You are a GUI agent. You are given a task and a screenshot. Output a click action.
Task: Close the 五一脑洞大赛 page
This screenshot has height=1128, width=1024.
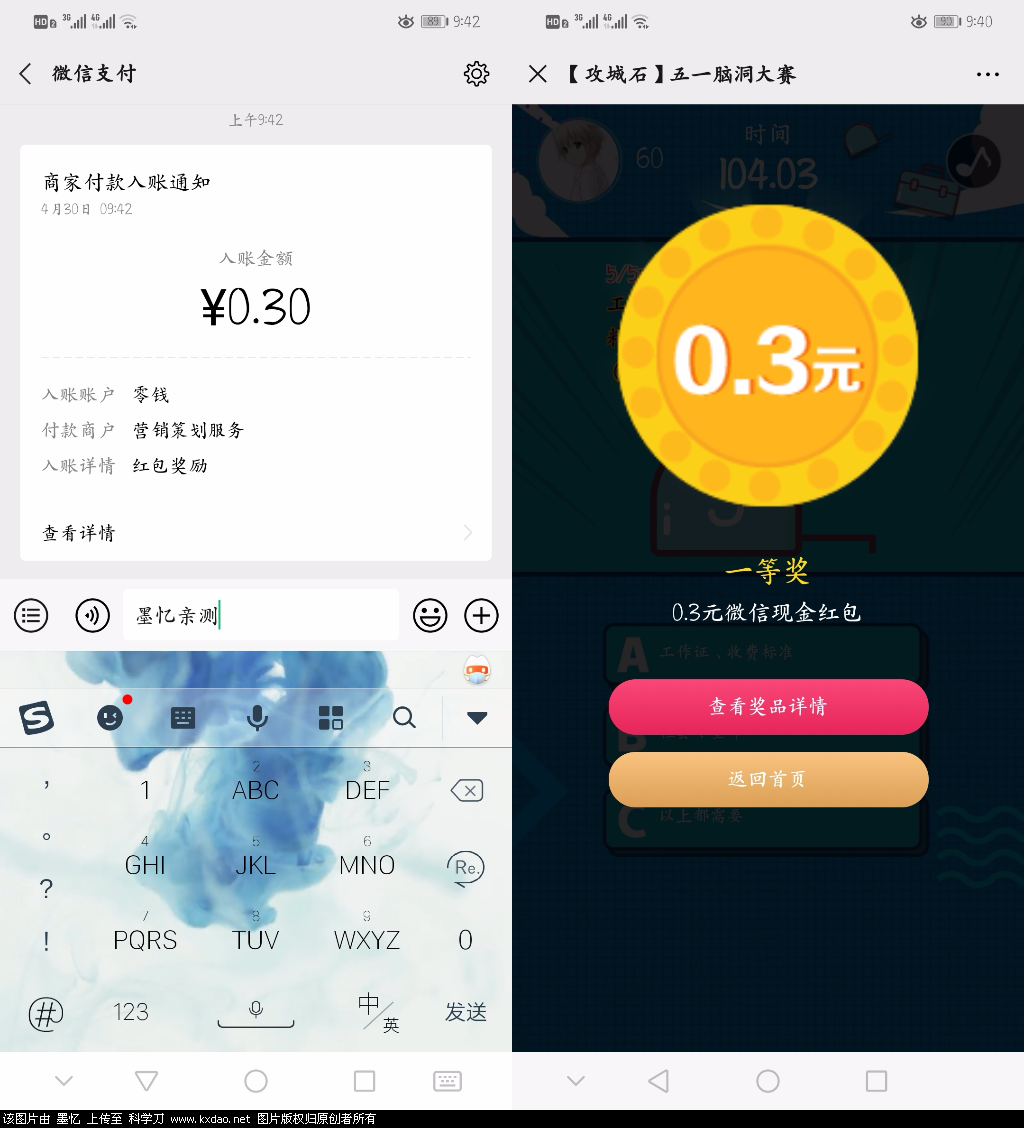(538, 74)
